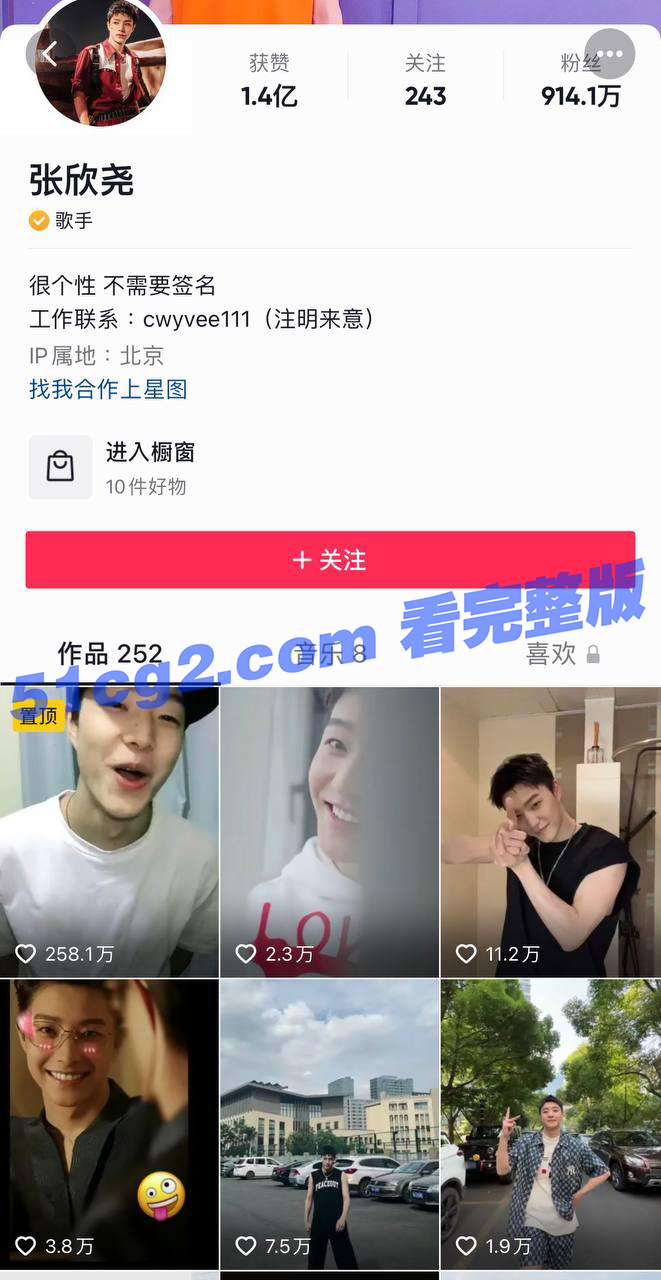Open the pinned video with 258.1万 likes
The height and width of the screenshot is (1280, 661).
click(x=109, y=832)
